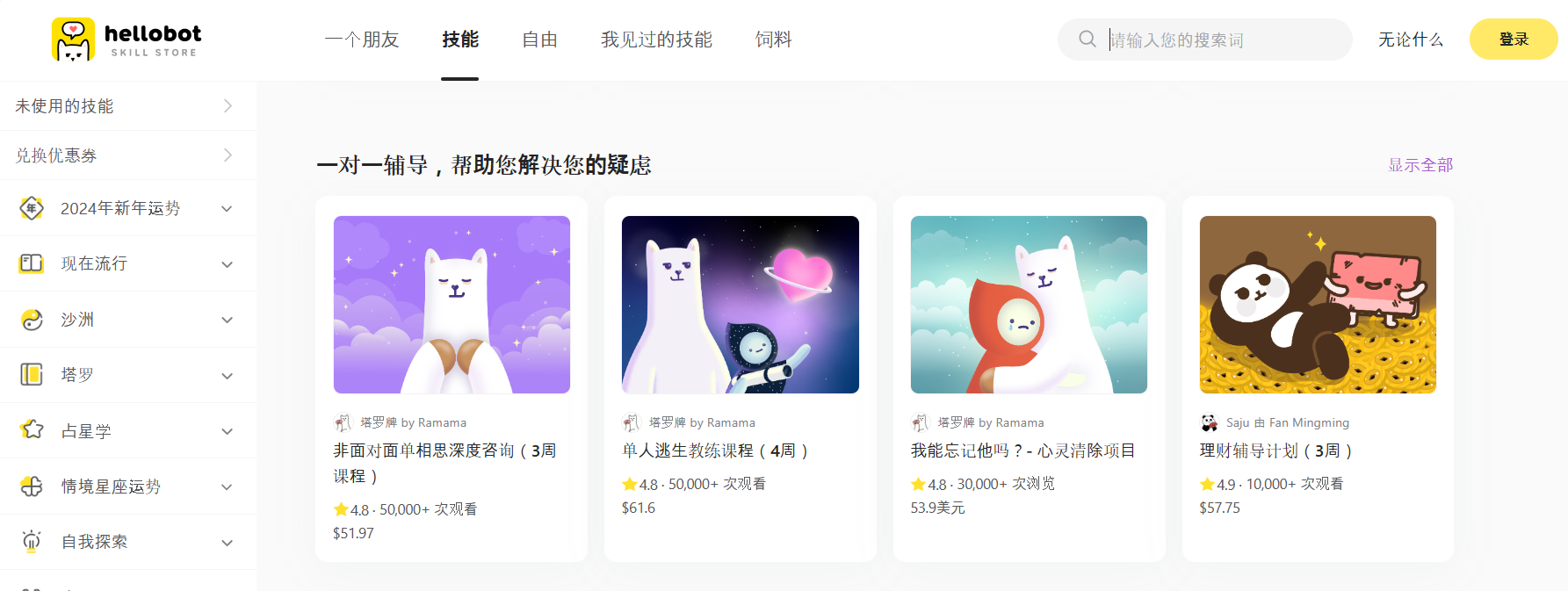
Task: Expand the 现在流行 category
Action: 127,263
